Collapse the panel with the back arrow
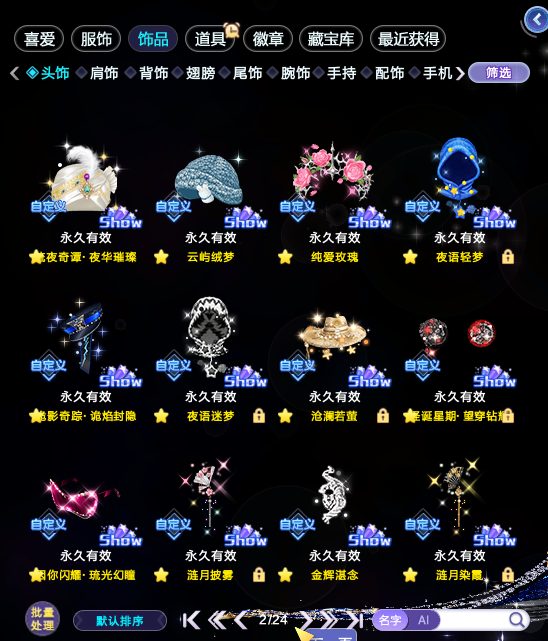This screenshot has width=548, height=641. point(536,19)
